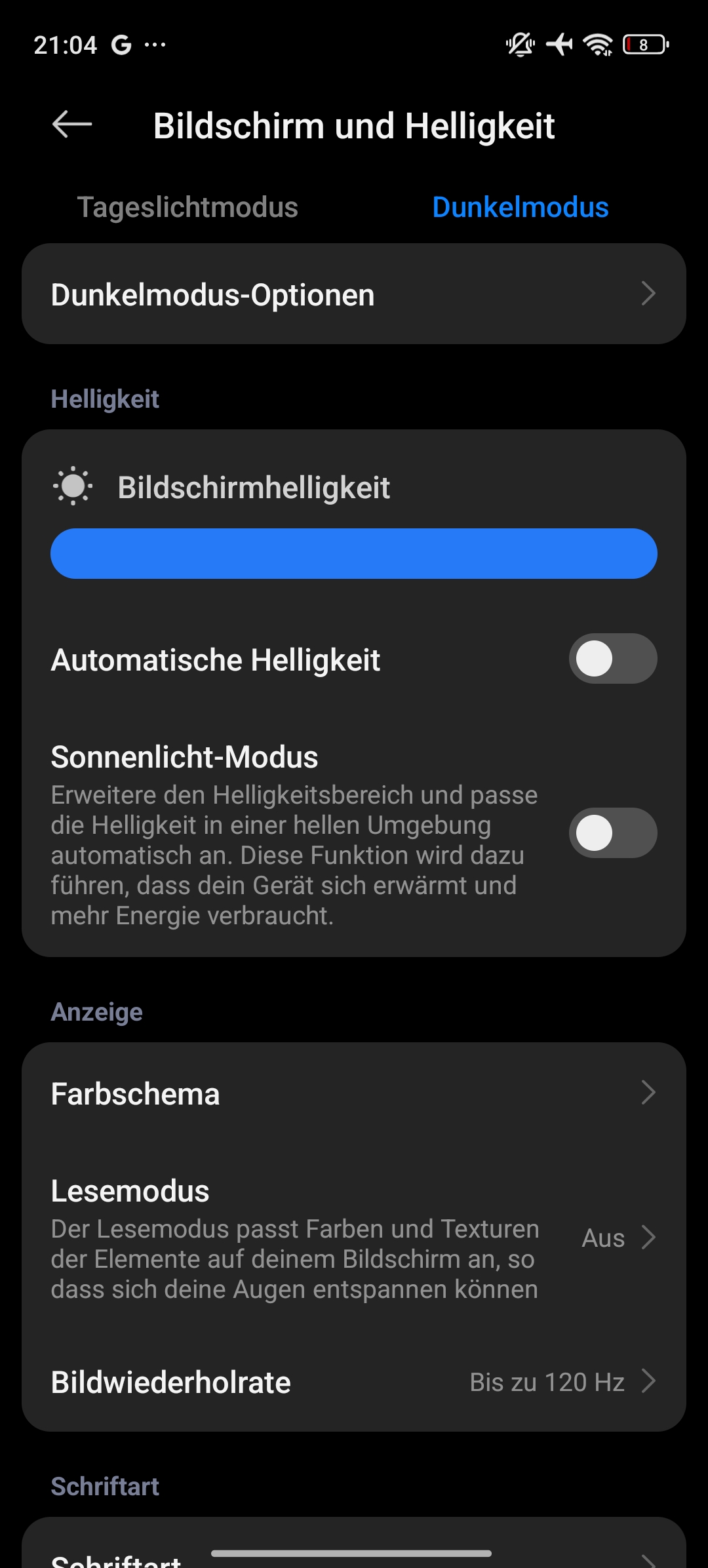Screen dimensions: 708x1568
Task: Turn on Sonnenlicht-Modus
Action: tap(612, 833)
